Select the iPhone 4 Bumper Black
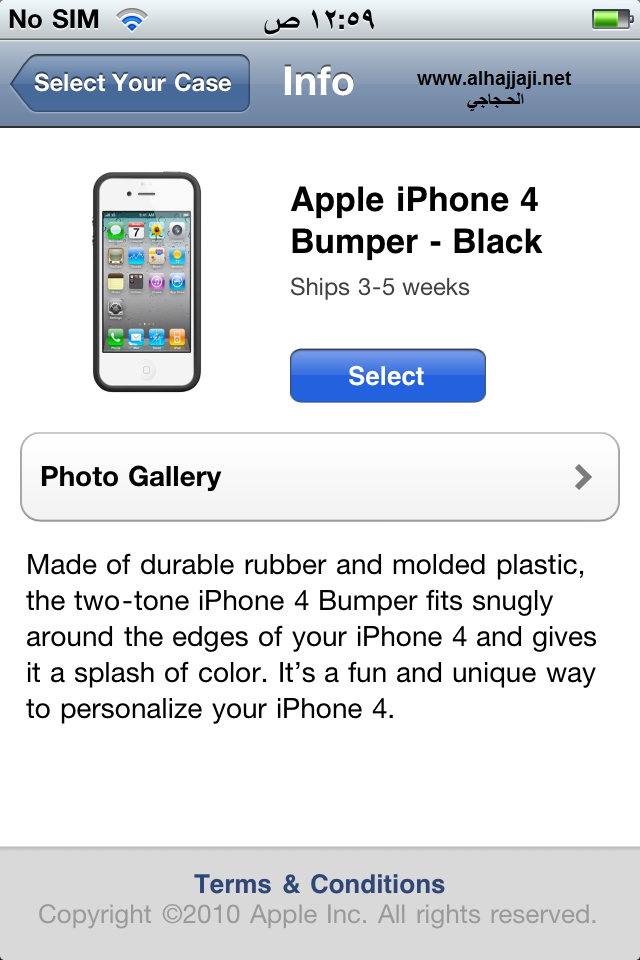 [387, 376]
